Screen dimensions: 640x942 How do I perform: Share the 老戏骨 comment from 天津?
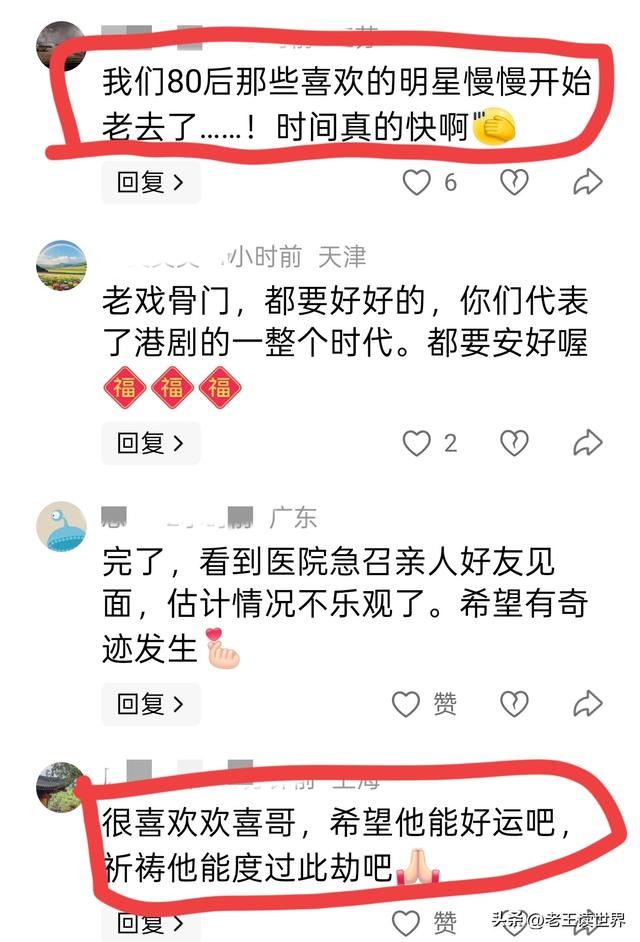click(588, 443)
